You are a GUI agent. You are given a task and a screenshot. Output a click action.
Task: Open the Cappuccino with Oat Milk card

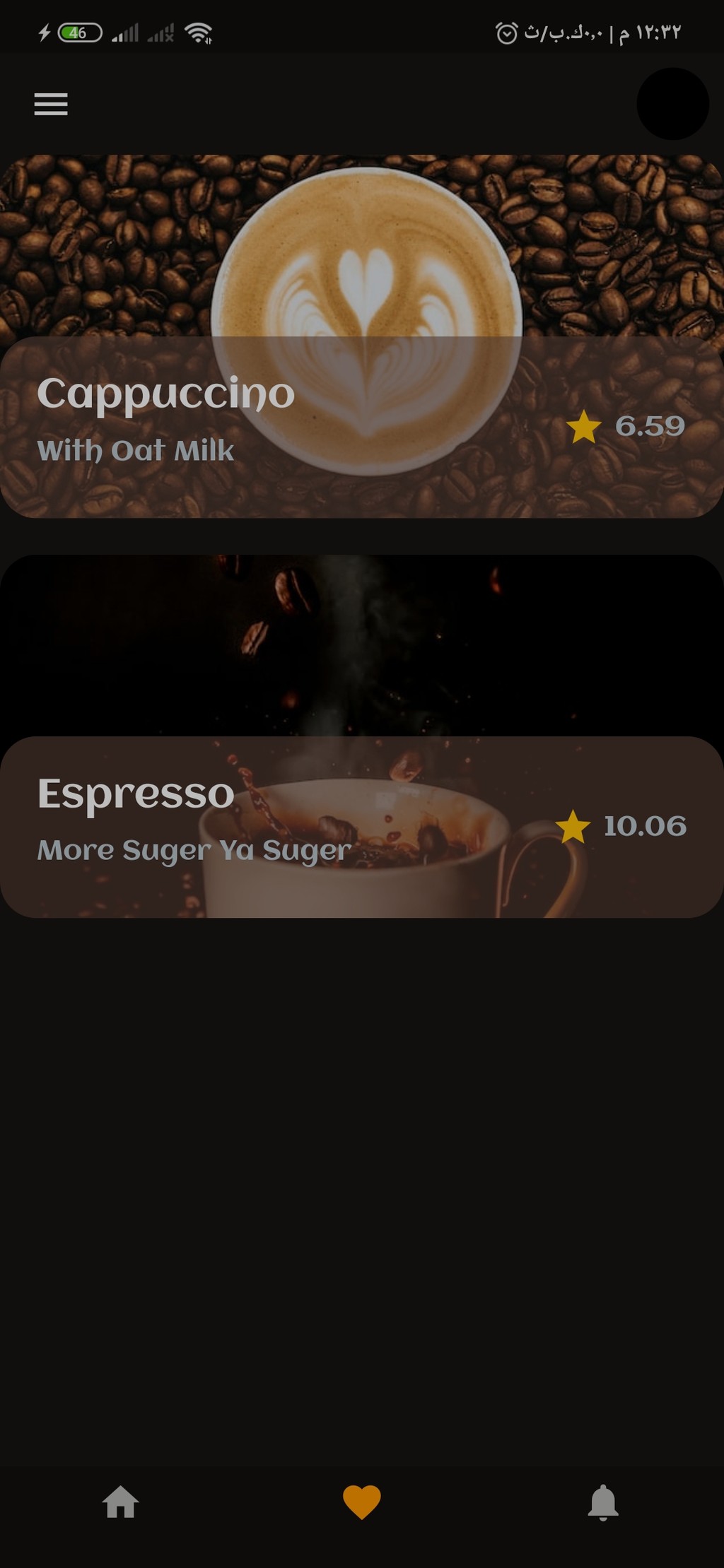click(362, 336)
